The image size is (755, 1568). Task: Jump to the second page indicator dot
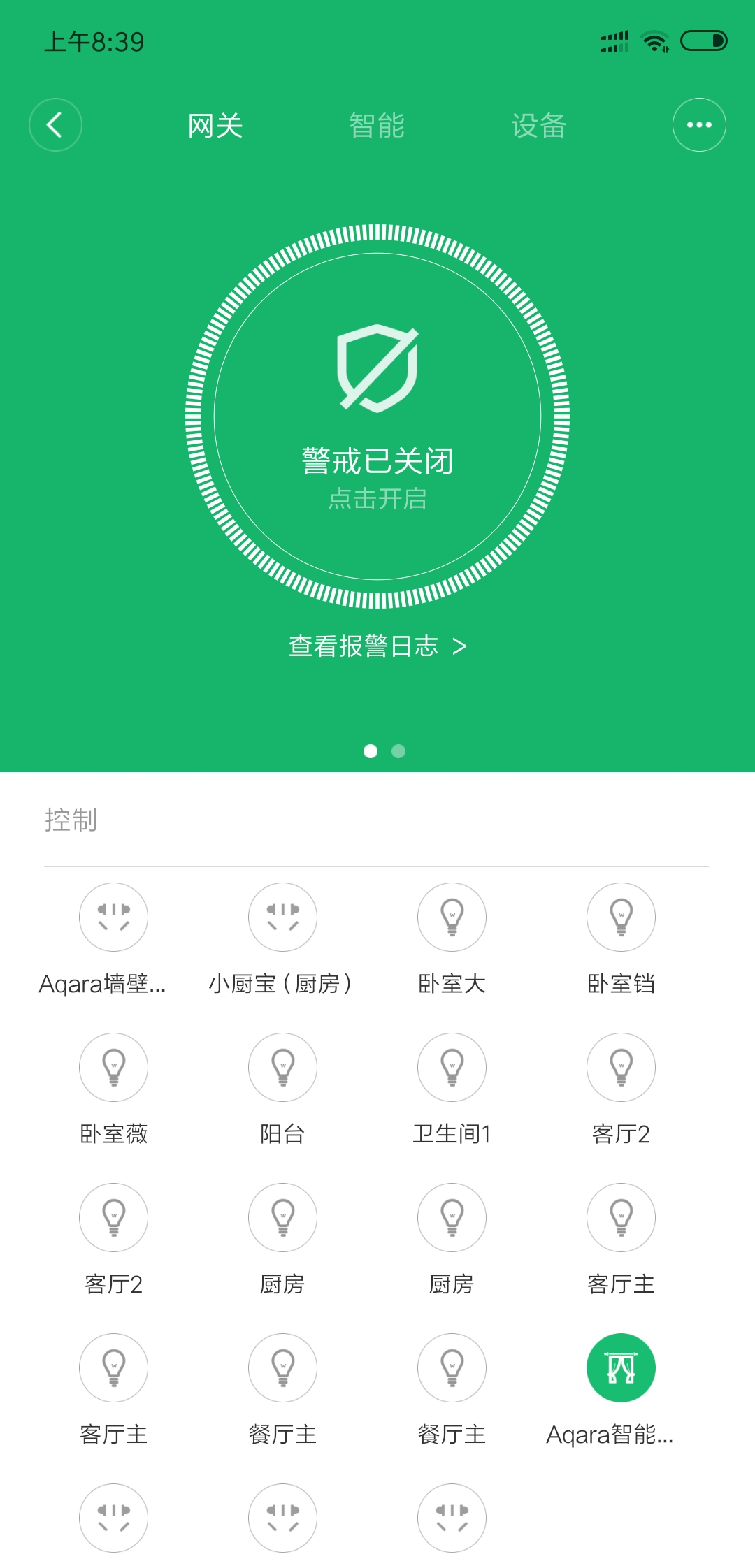tap(398, 751)
